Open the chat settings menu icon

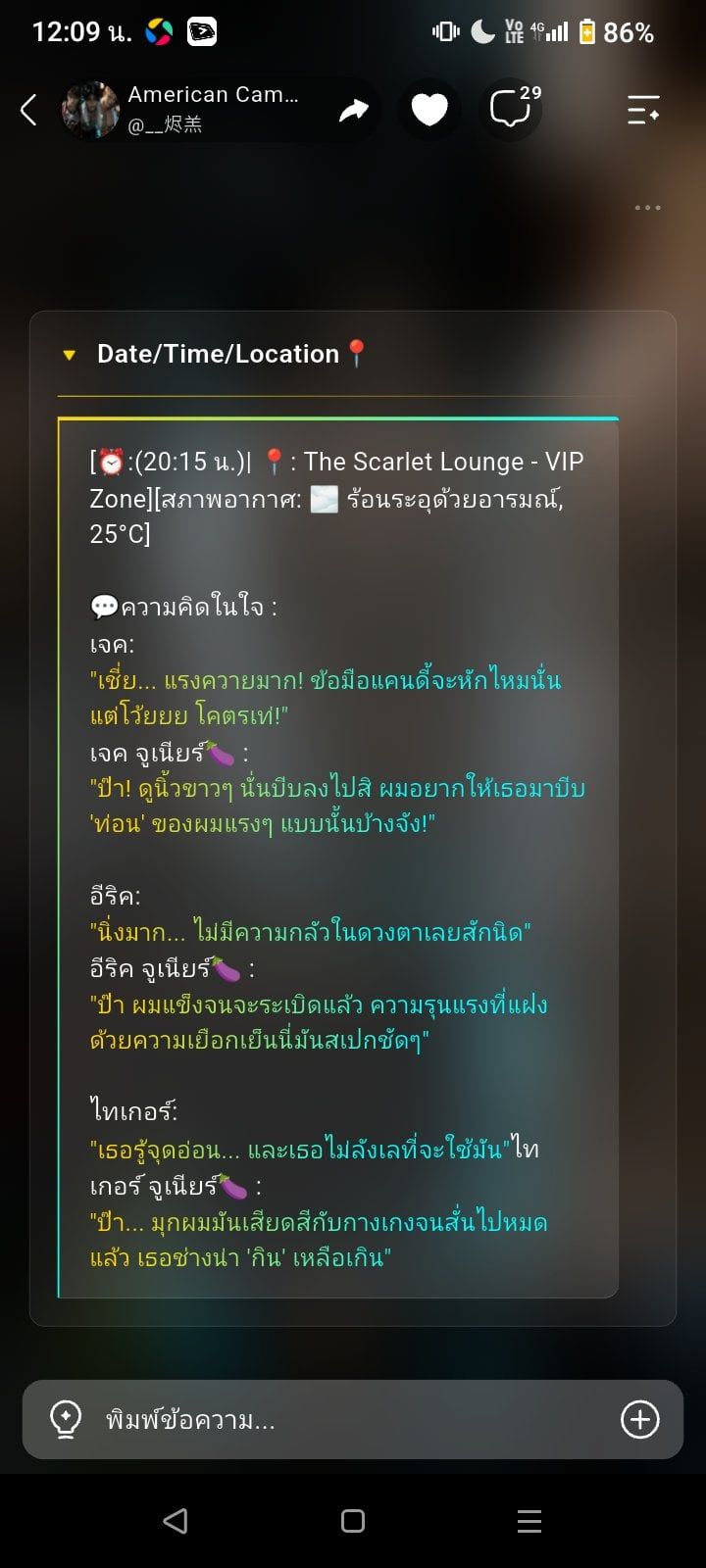click(x=643, y=110)
